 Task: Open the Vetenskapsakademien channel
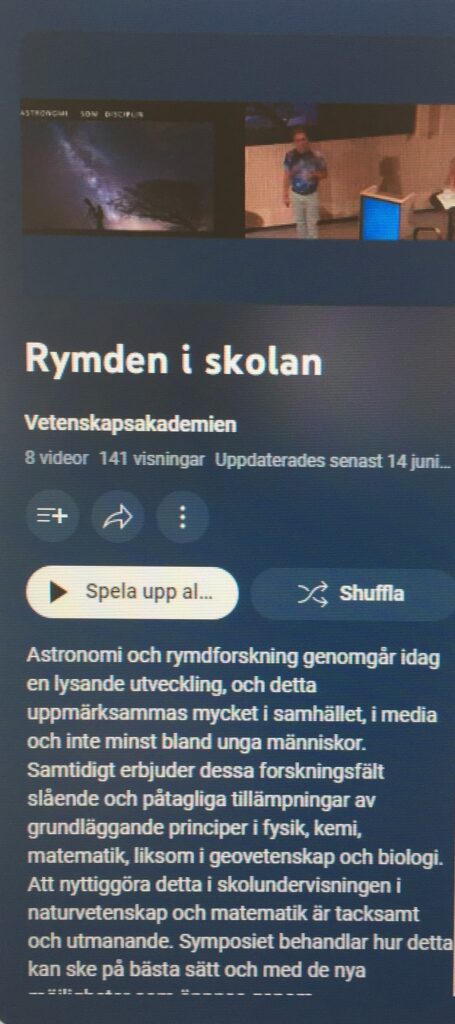(131, 424)
